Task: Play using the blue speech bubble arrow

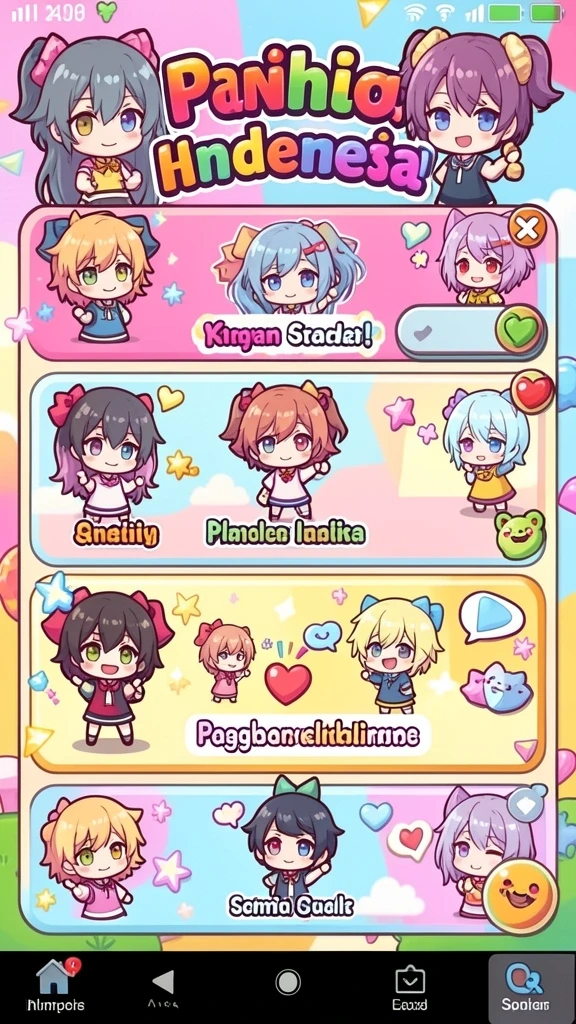Action: coord(492,616)
